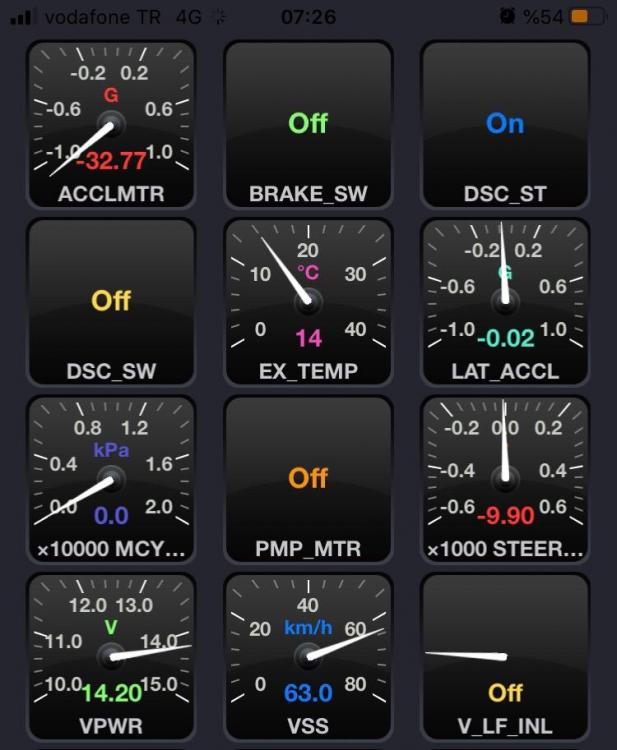View the VPWR voltage gauge
The width and height of the screenshot is (617, 750).
[111, 655]
